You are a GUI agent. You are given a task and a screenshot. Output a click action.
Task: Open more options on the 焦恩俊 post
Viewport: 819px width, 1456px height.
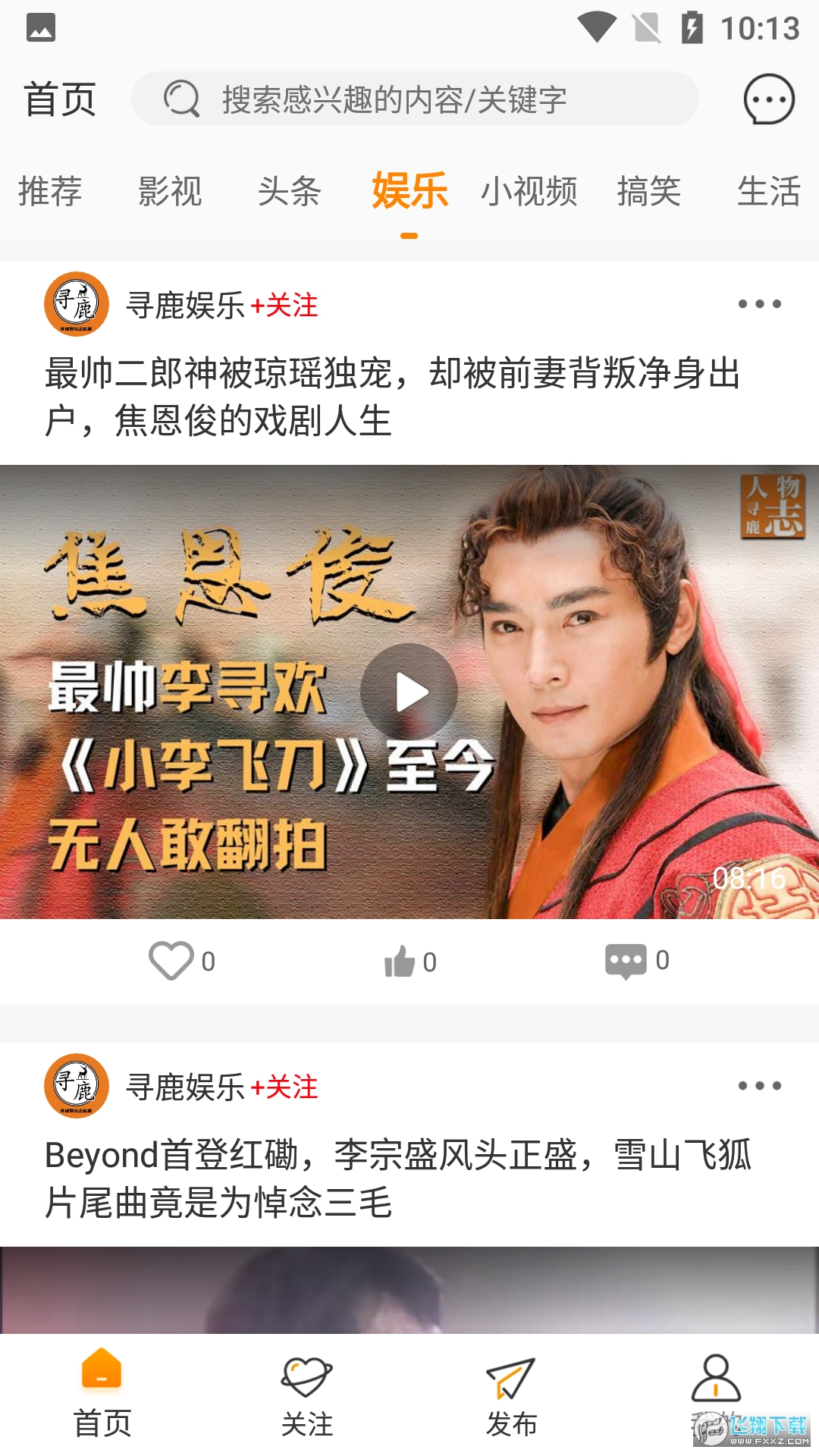[x=759, y=304]
